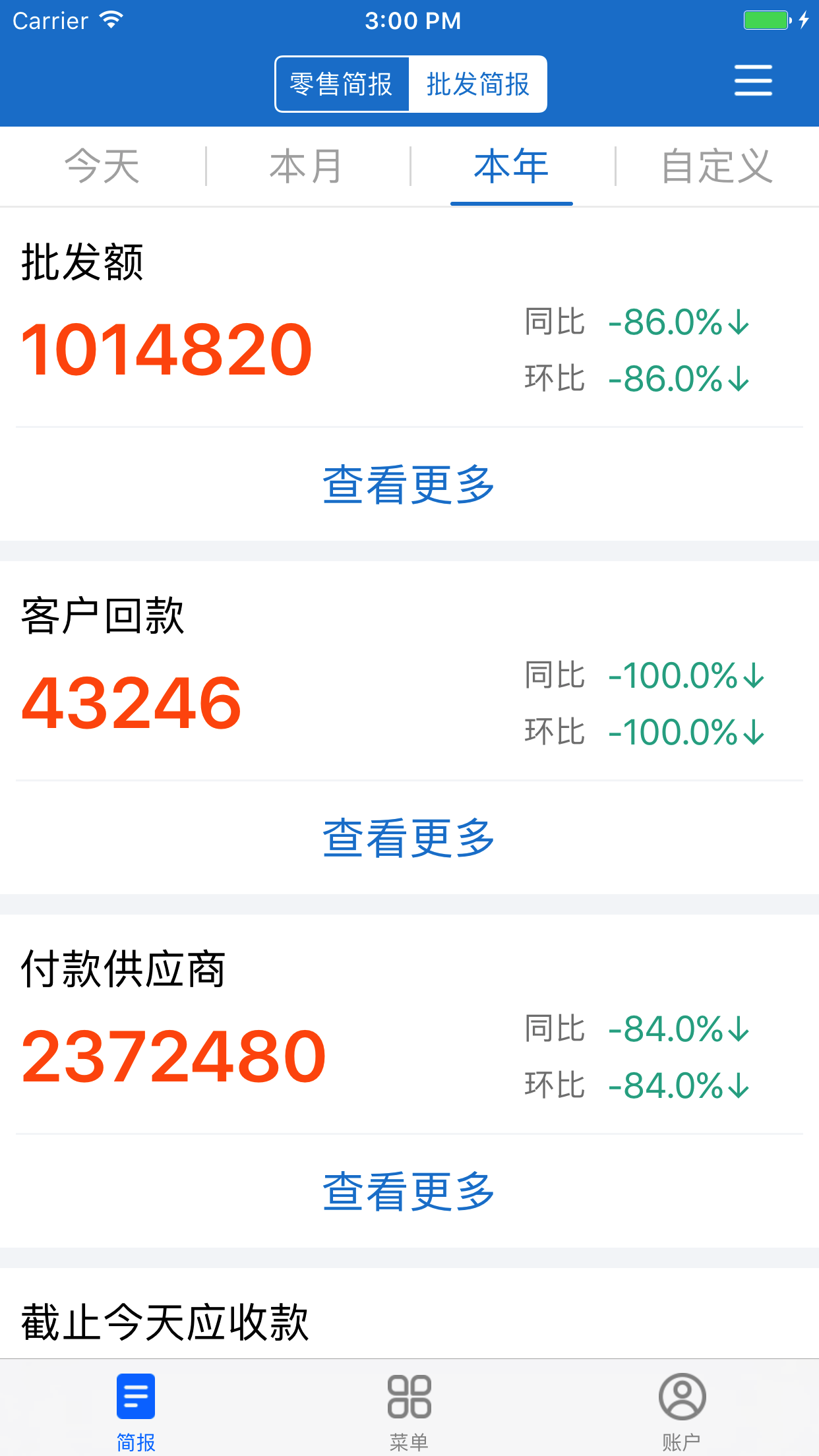This screenshot has width=819, height=1456.
Task: Open the 自定义 custom date option
Action: point(717,166)
